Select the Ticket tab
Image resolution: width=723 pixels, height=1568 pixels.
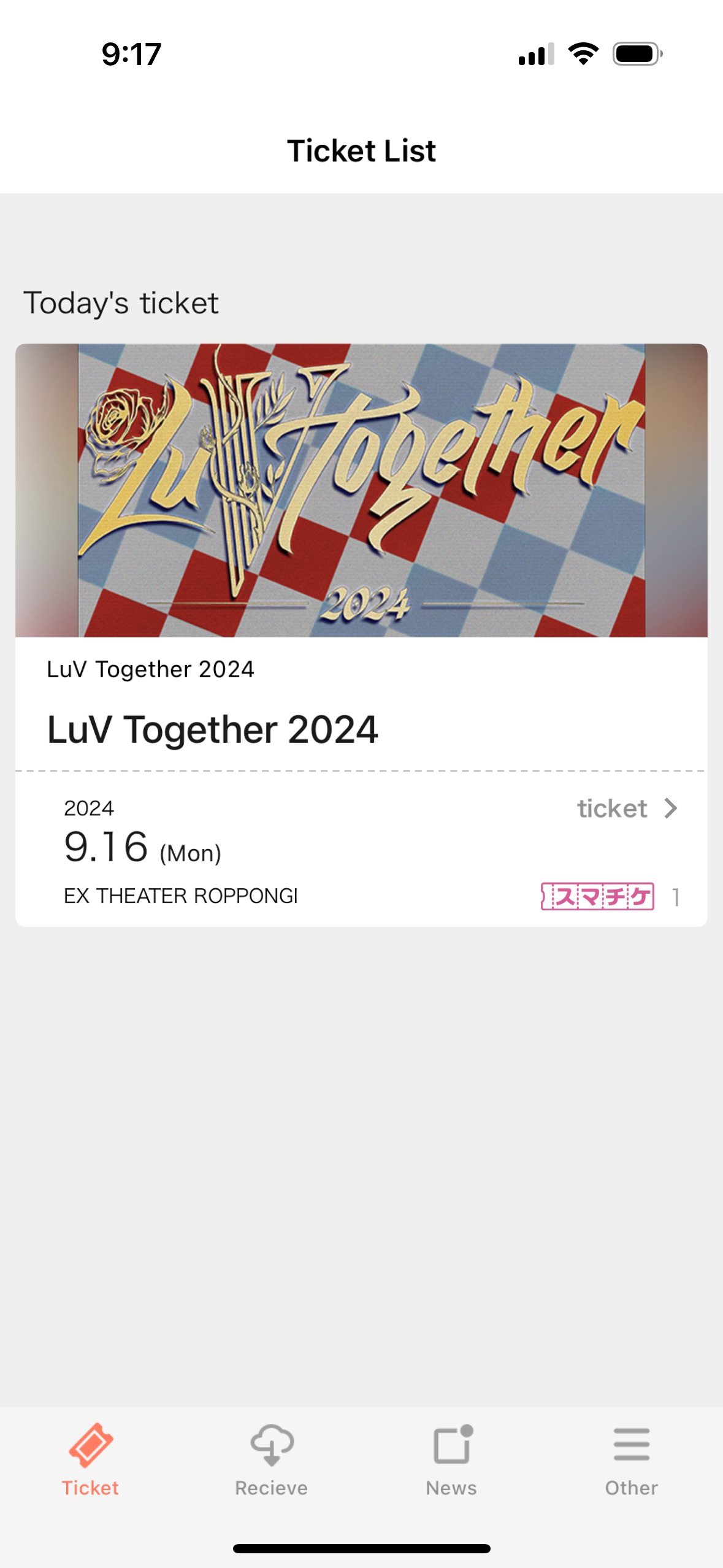tap(90, 1460)
